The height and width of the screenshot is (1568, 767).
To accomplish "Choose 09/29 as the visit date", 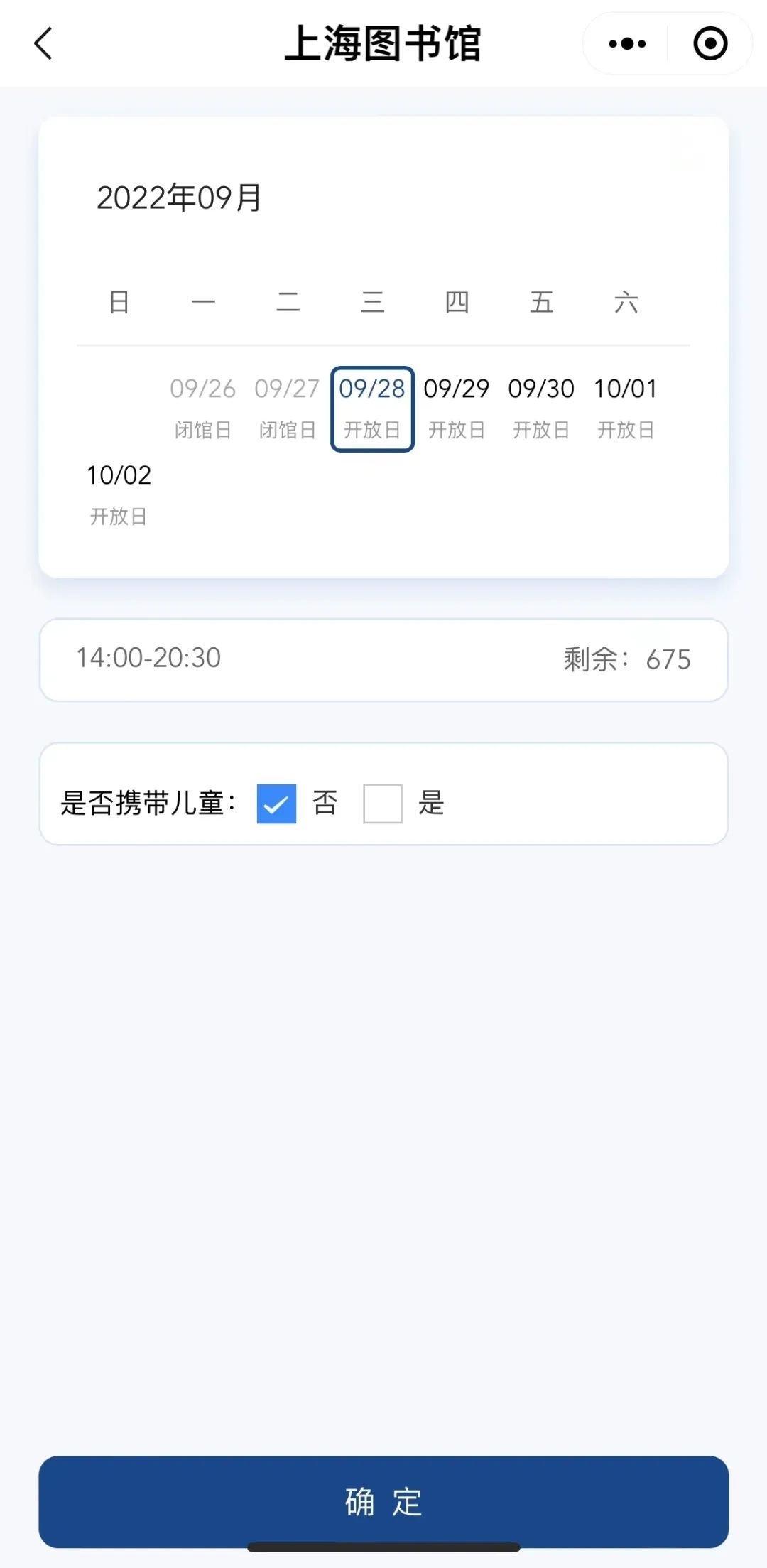I will [457, 409].
